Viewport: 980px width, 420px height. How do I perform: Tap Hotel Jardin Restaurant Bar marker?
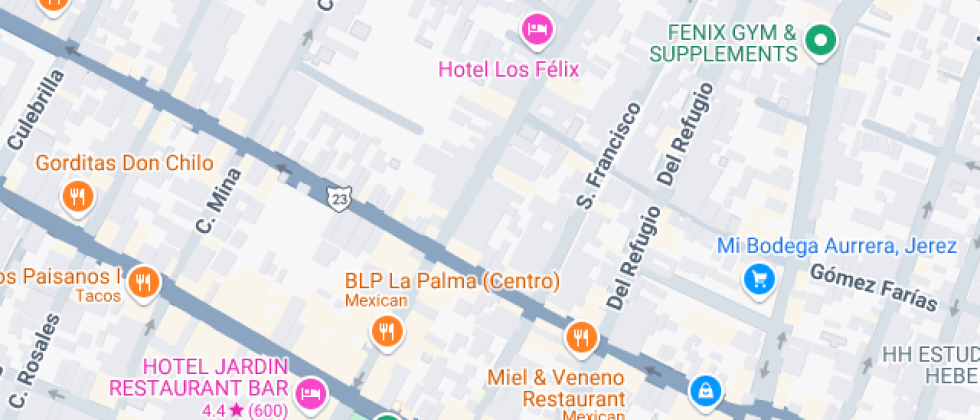[x=311, y=391]
